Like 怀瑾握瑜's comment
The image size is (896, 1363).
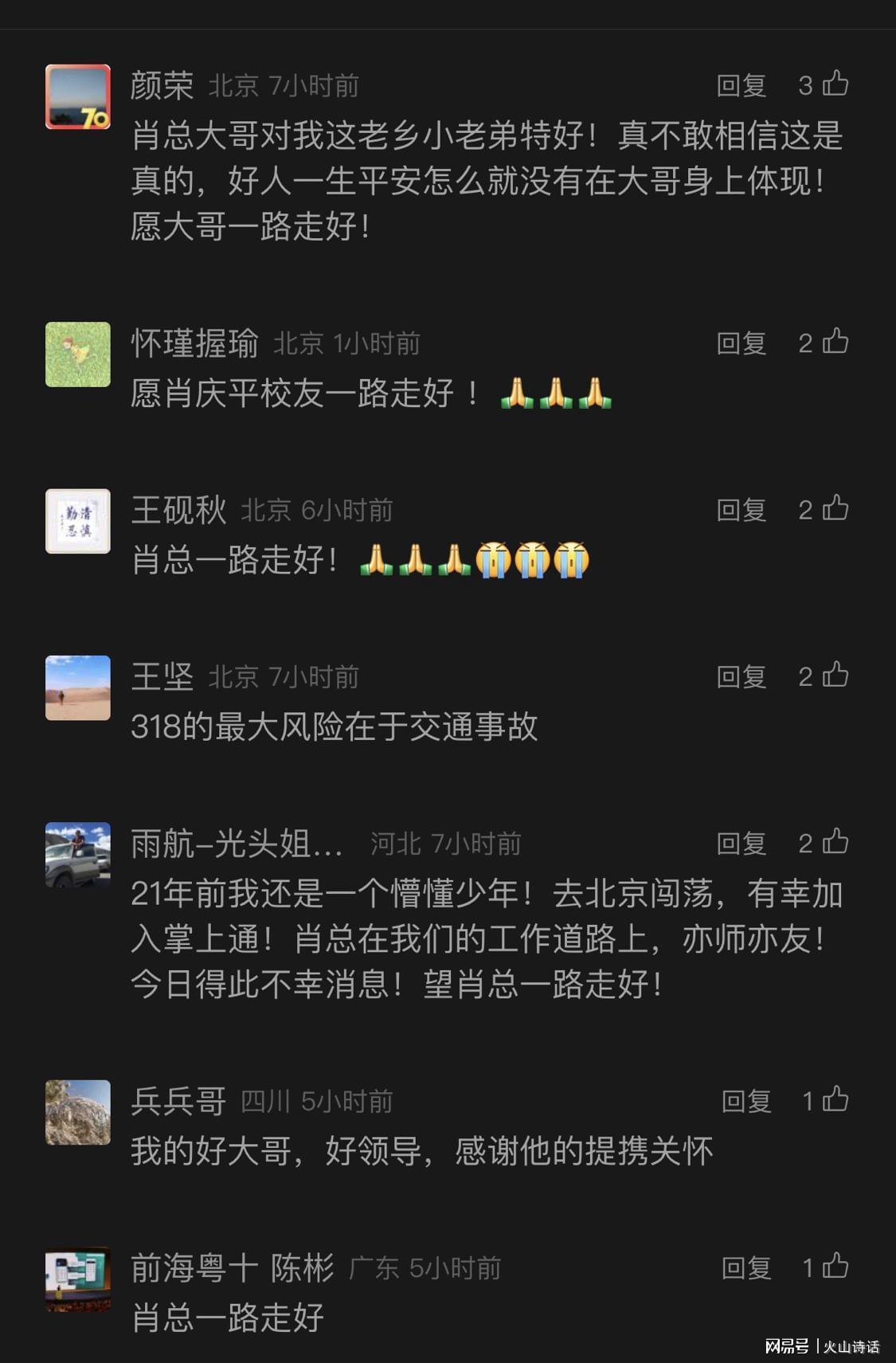click(835, 342)
